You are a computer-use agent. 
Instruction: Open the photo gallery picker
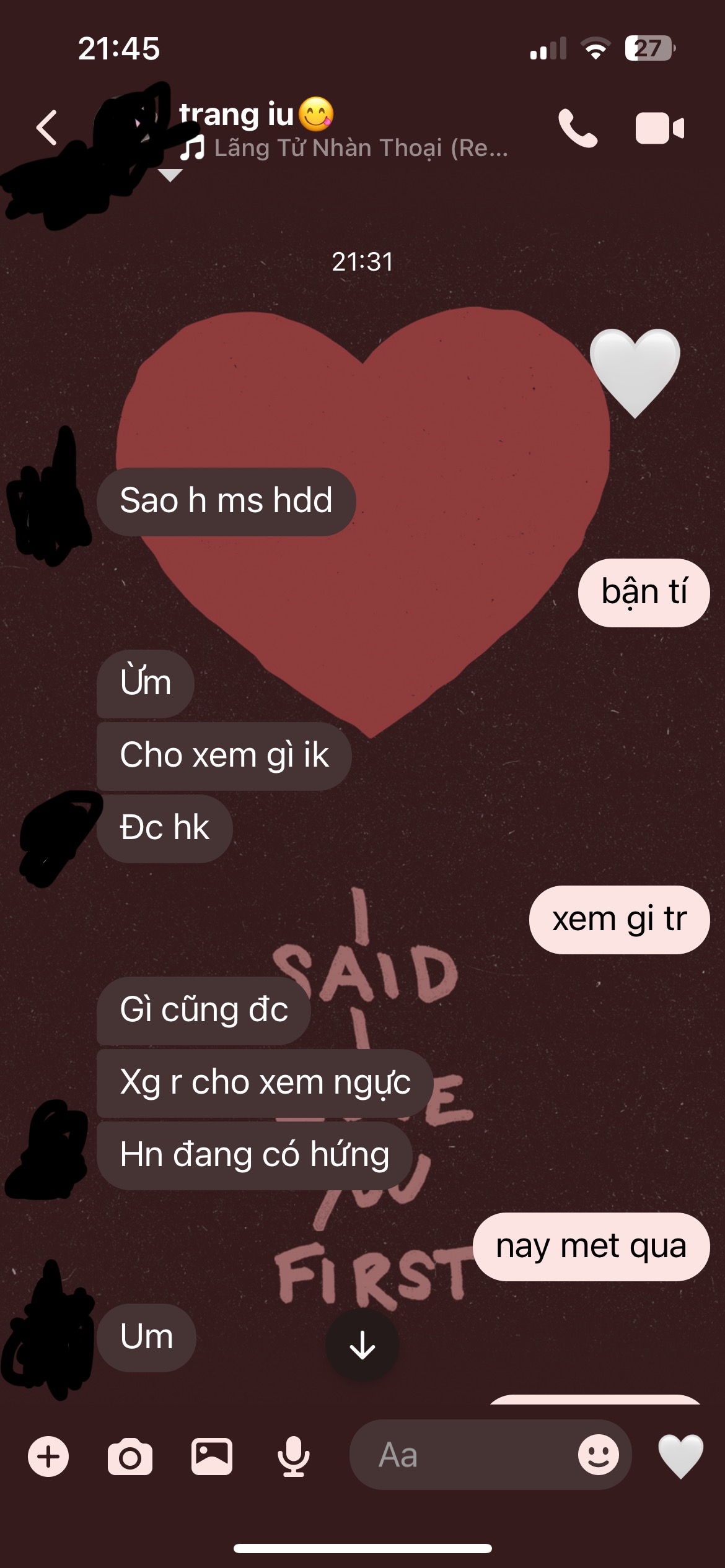(x=212, y=1457)
